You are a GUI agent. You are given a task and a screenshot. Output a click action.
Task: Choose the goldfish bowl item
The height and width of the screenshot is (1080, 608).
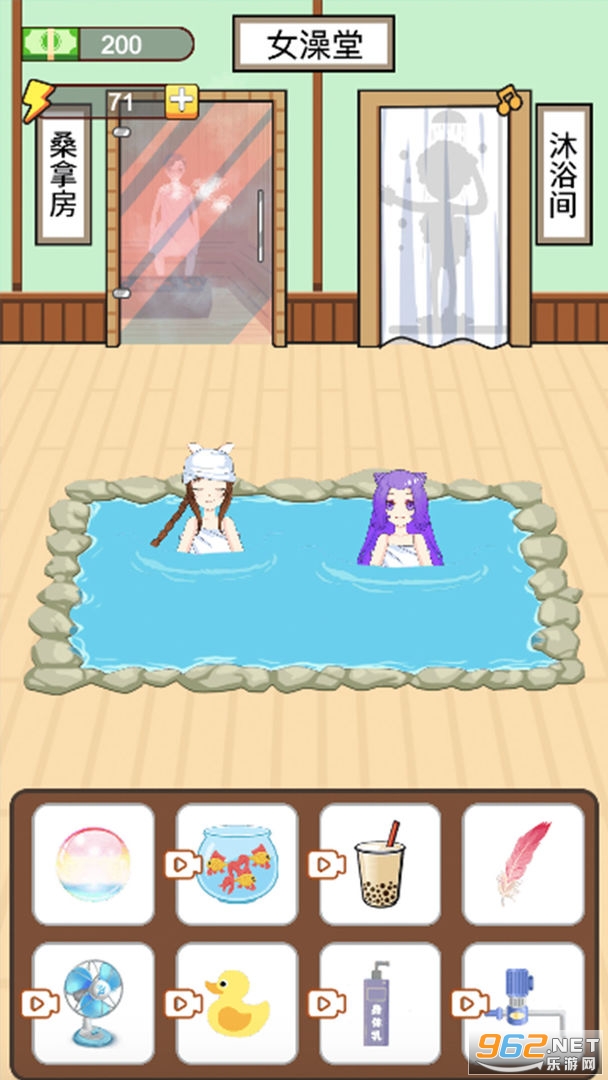(x=237, y=863)
